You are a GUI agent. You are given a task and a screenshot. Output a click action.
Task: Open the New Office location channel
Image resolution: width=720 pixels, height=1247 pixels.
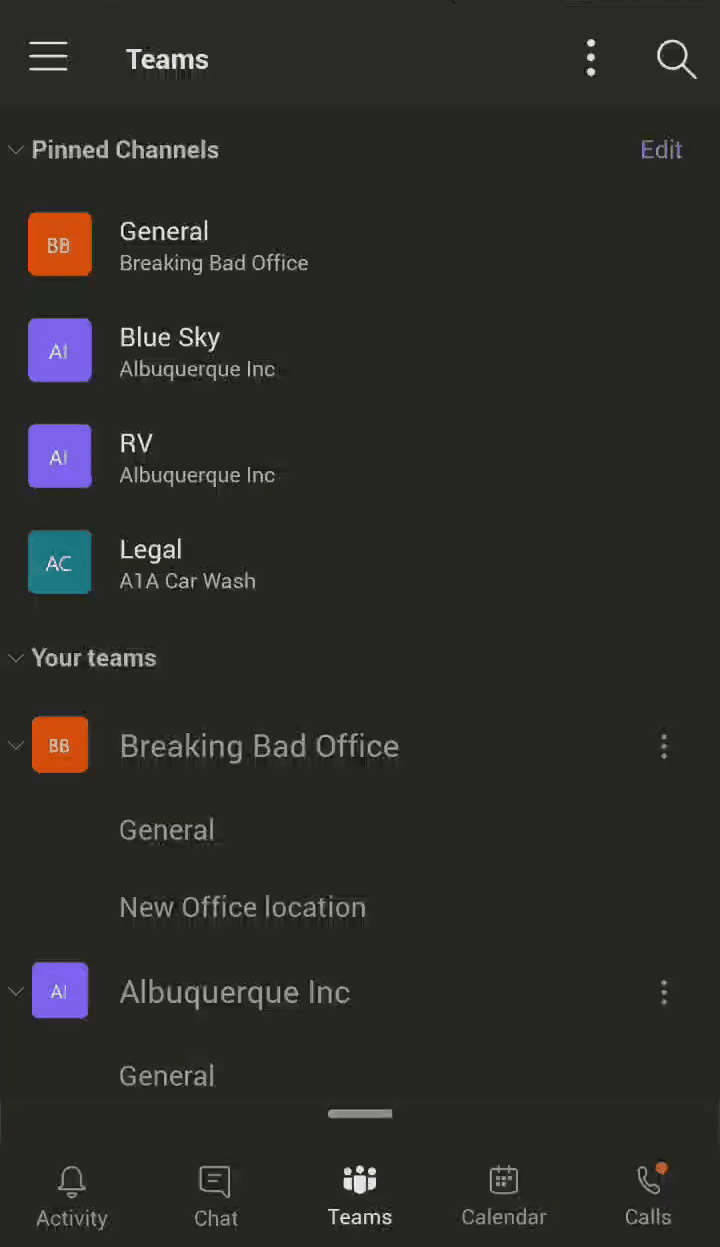242,907
